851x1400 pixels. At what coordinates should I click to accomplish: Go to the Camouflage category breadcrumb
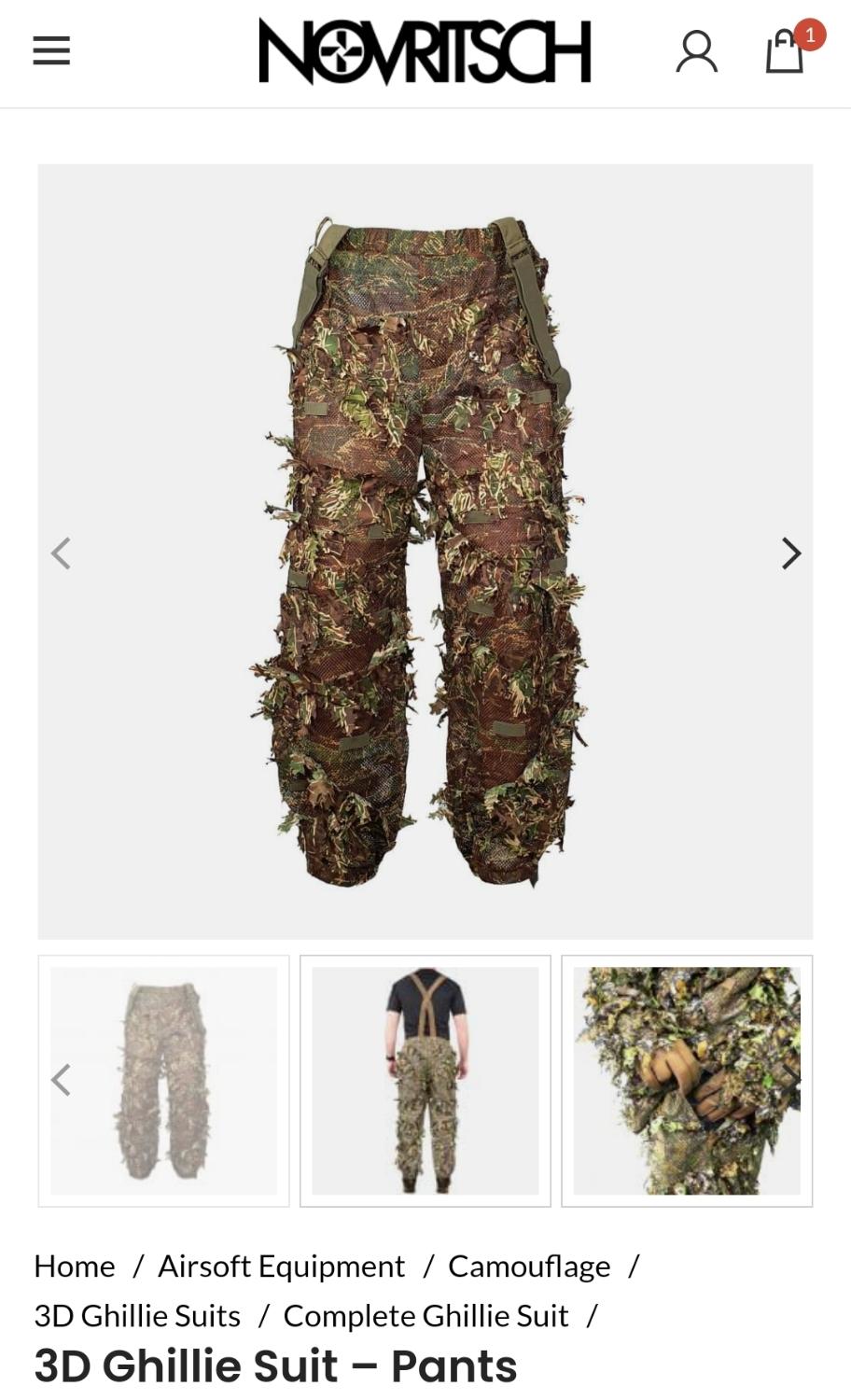tap(529, 1267)
